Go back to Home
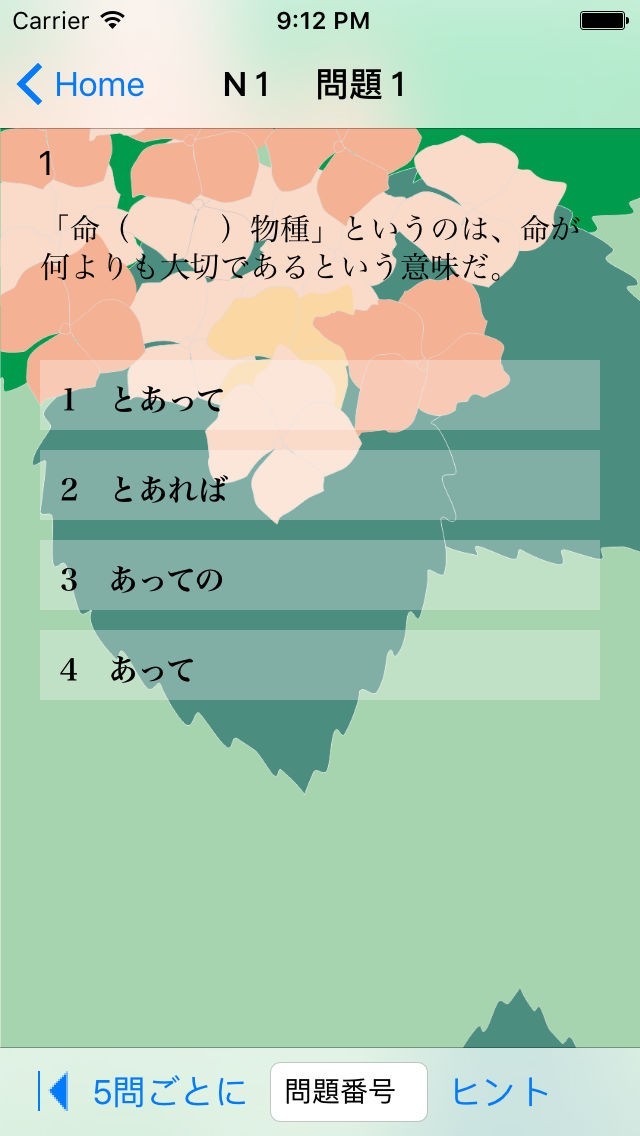 (80, 85)
